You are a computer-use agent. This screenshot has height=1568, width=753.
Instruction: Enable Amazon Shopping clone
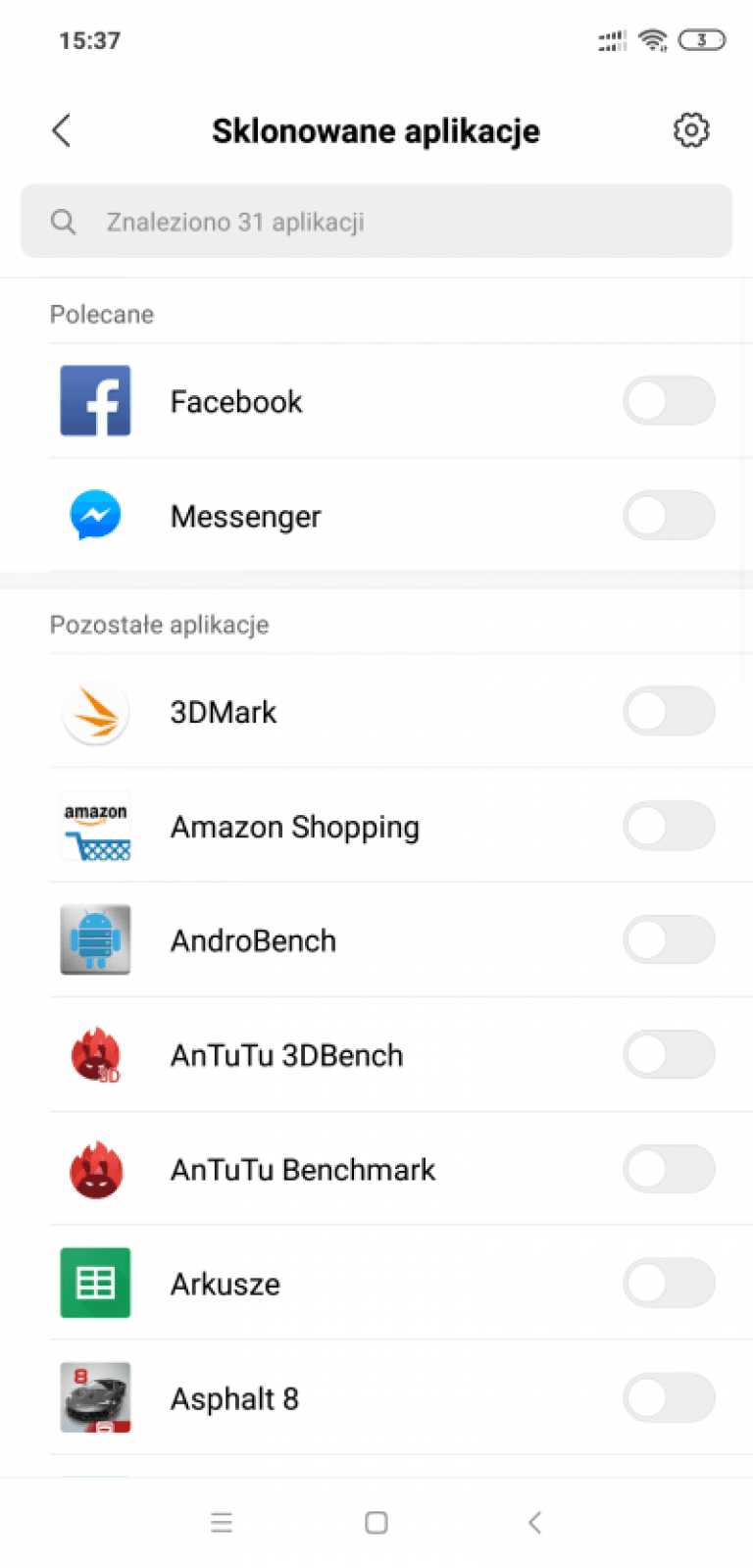tap(669, 827)
